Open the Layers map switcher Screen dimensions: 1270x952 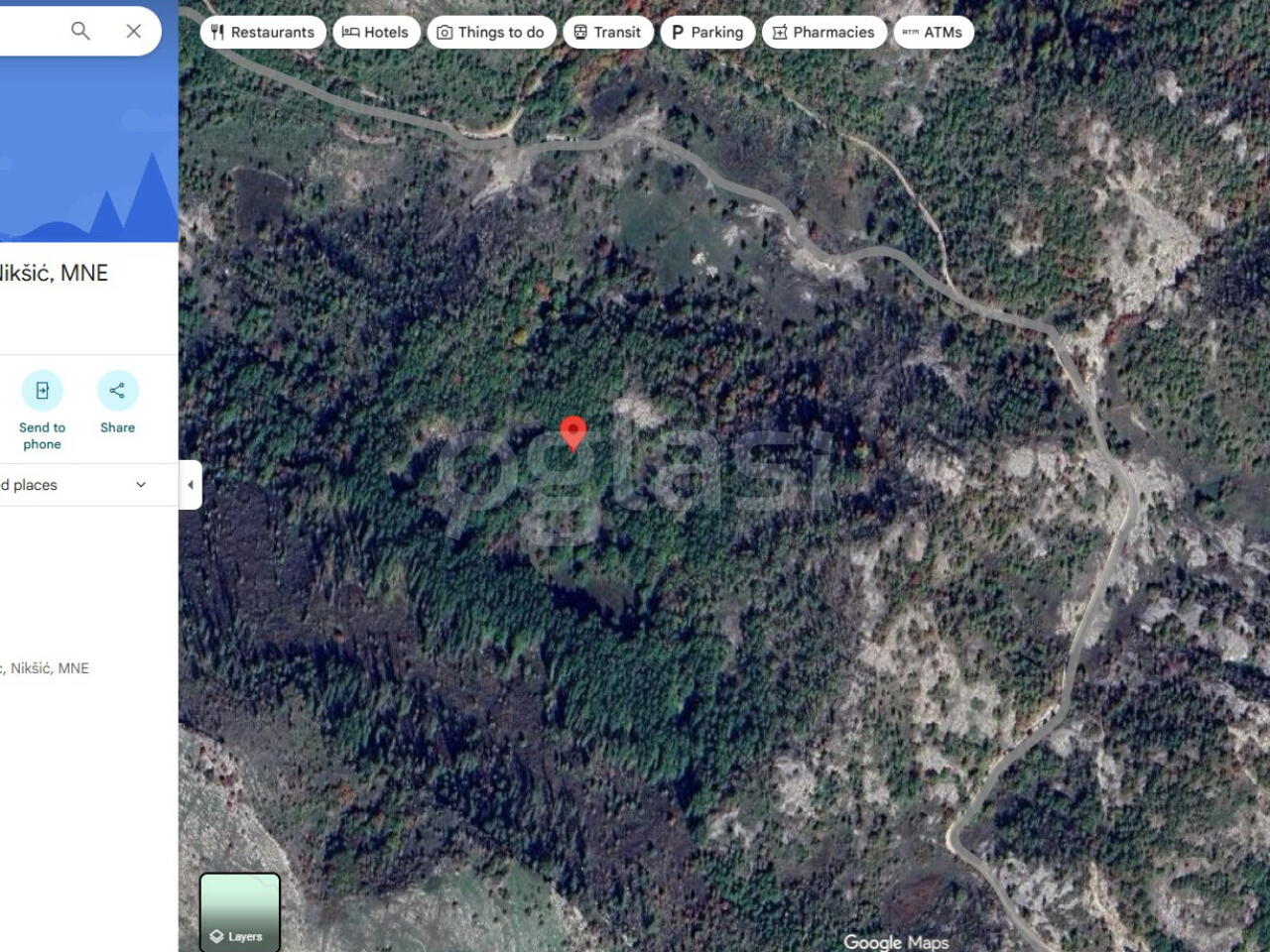pos(240,912)
